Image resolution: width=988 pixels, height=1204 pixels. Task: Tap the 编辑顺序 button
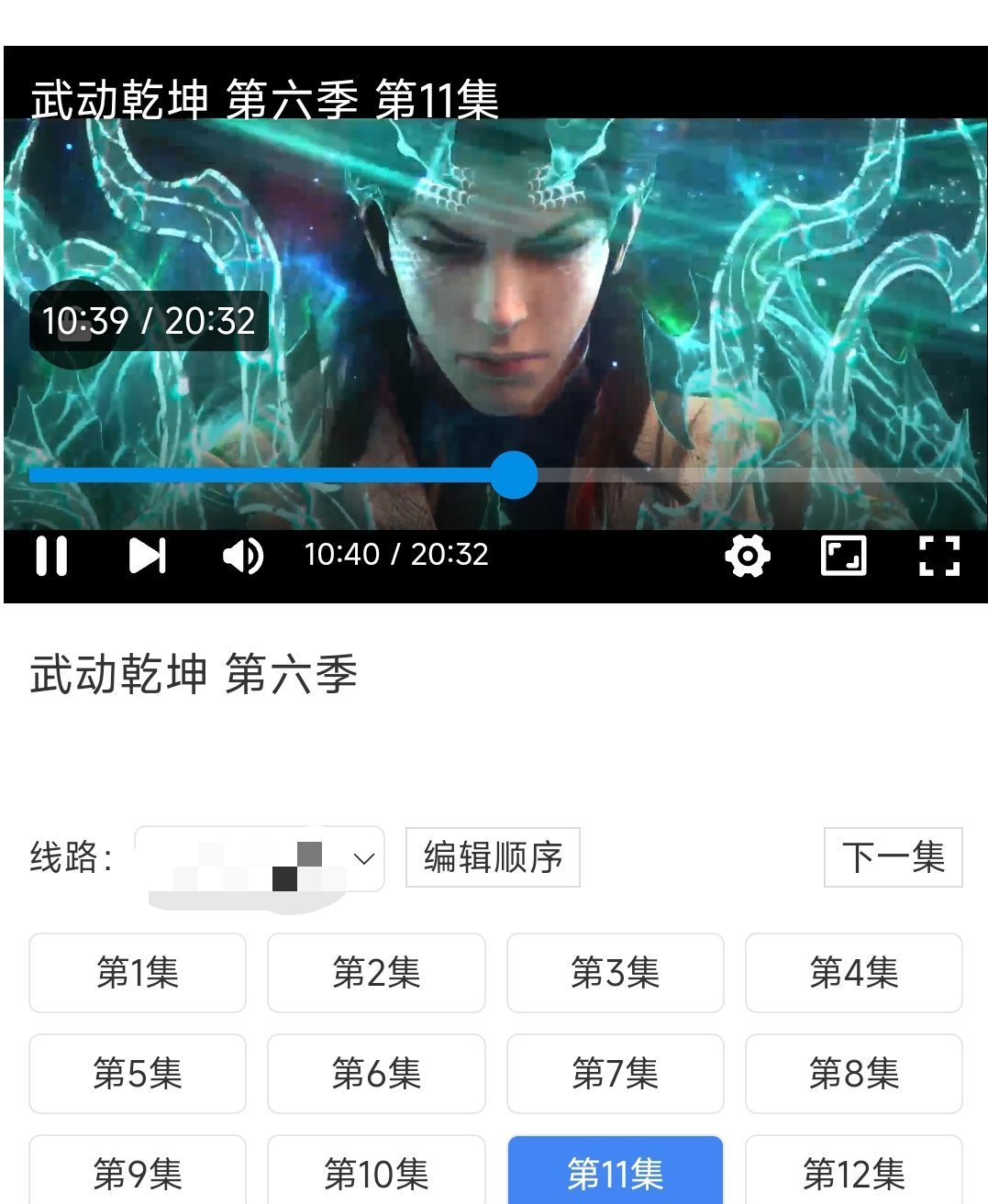[493, 858]
